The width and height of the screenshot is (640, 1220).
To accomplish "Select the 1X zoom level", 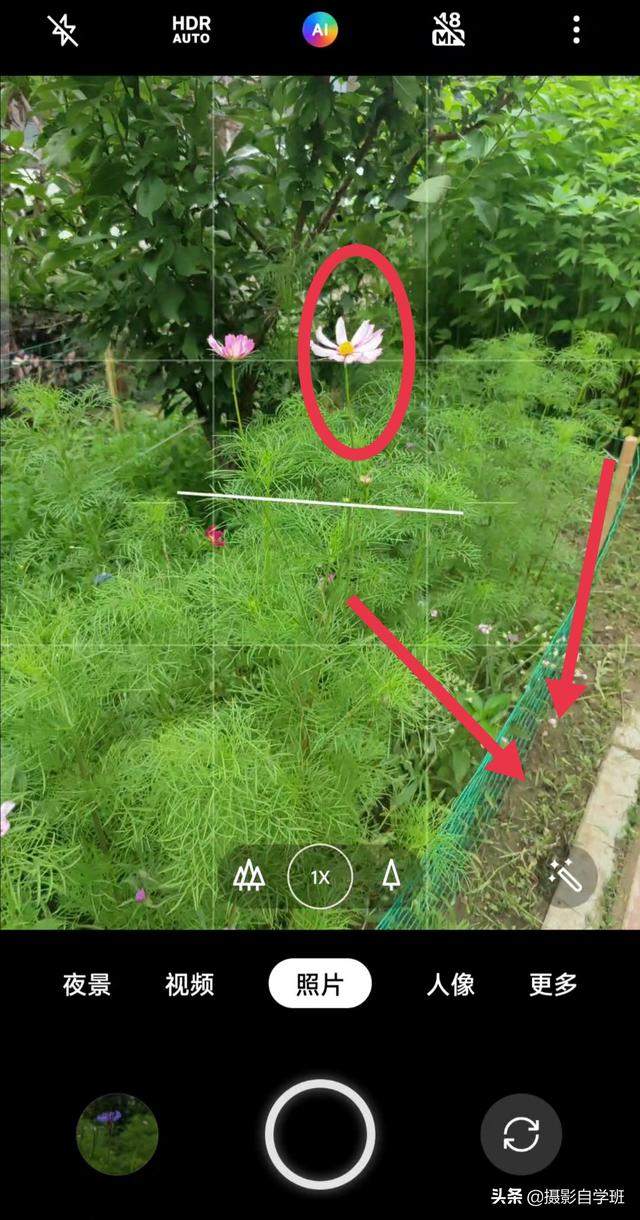I will [x=320, y=877].
